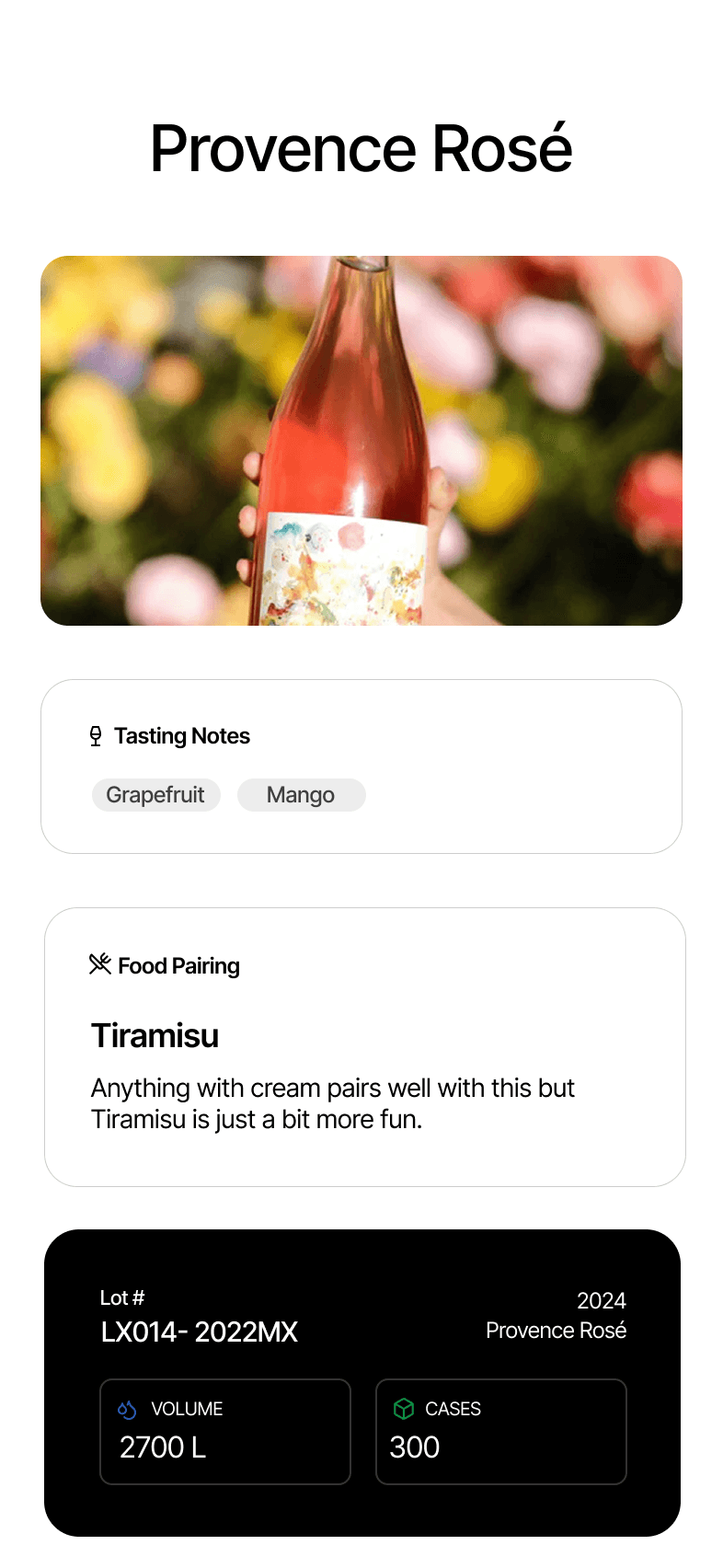Open the Provence Rosé bottle photo
The width and height of the screenshot is (723, 1568).
pos(361,441)
